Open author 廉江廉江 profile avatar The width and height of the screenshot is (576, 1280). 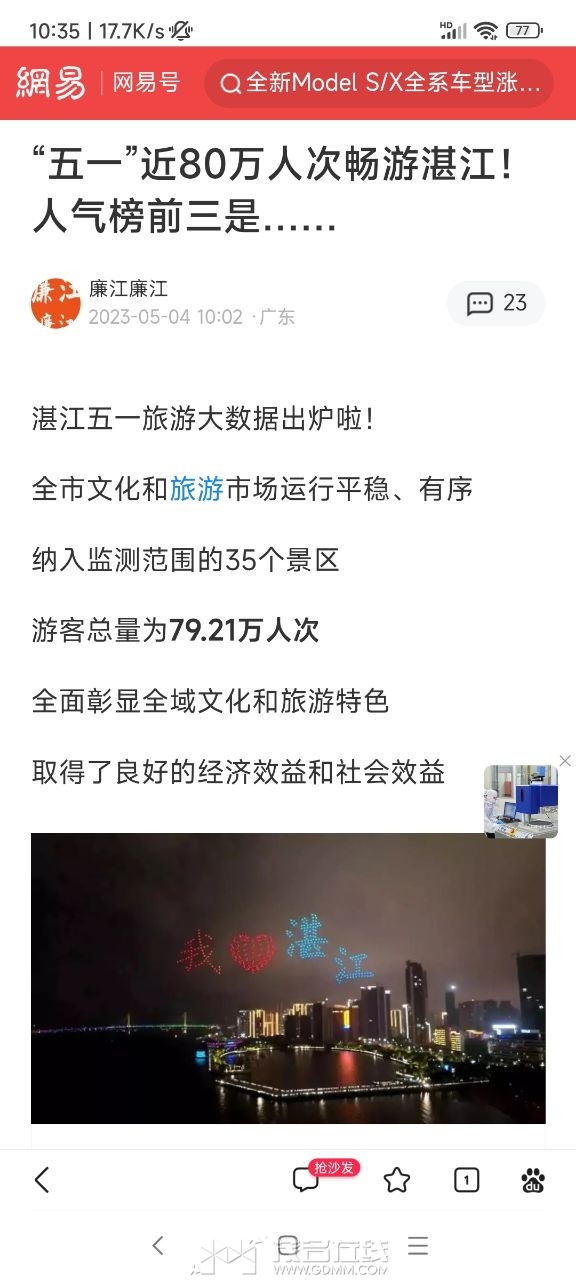[x=56, y=303]
